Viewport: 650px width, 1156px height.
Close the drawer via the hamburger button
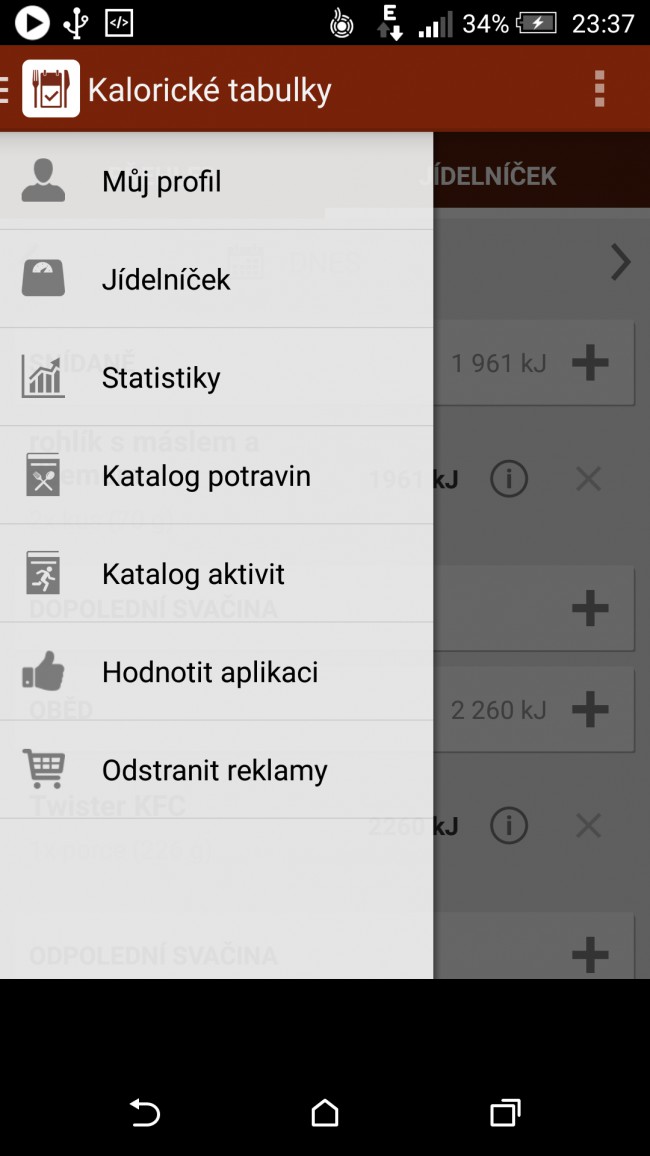[x=5, y=88]
